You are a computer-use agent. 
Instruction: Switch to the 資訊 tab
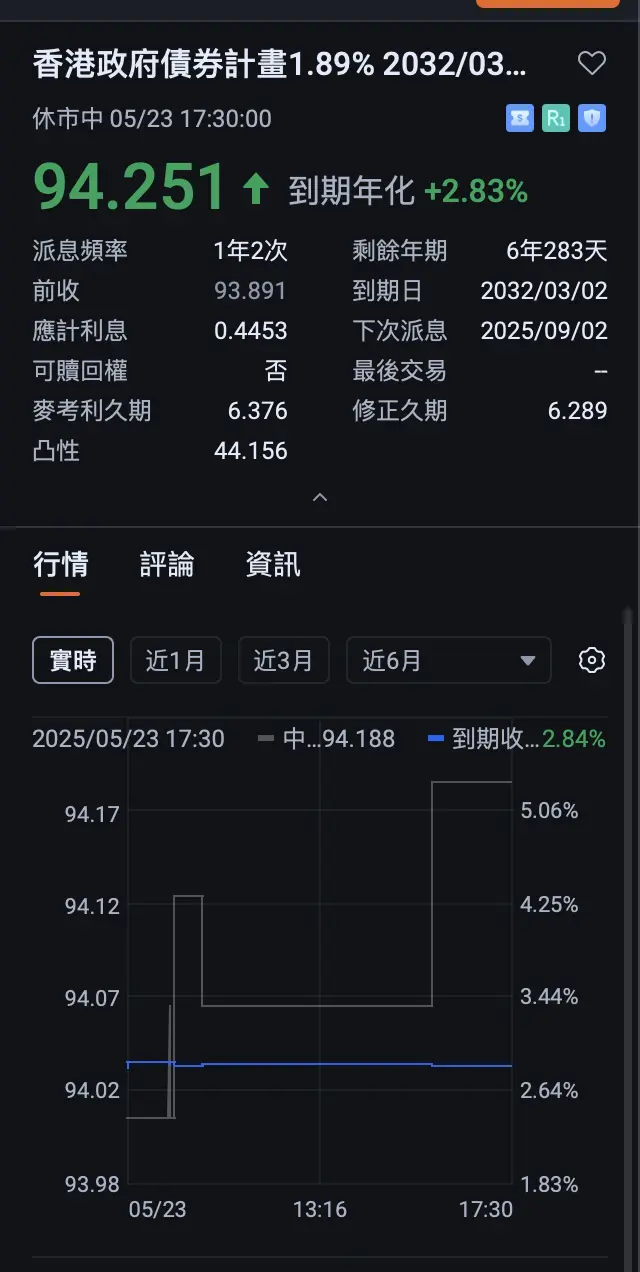coord(273,564)
